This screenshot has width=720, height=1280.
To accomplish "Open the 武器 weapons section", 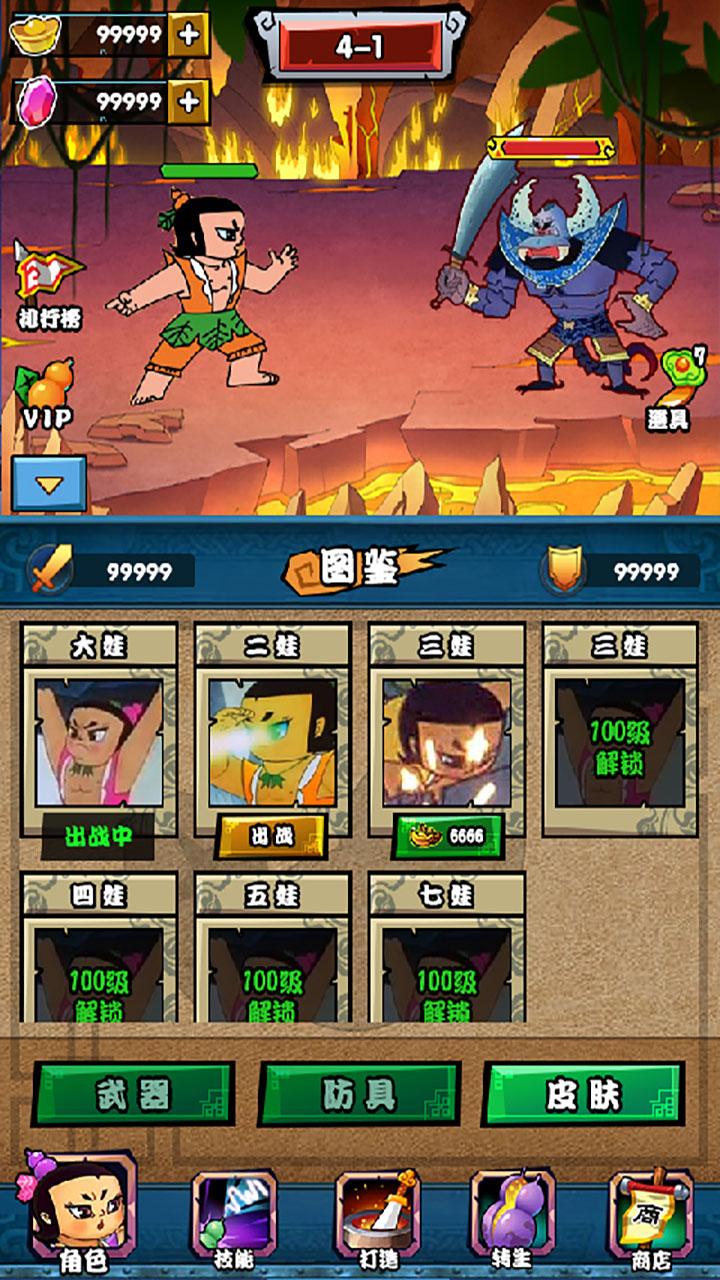I will coord(133,1095).
